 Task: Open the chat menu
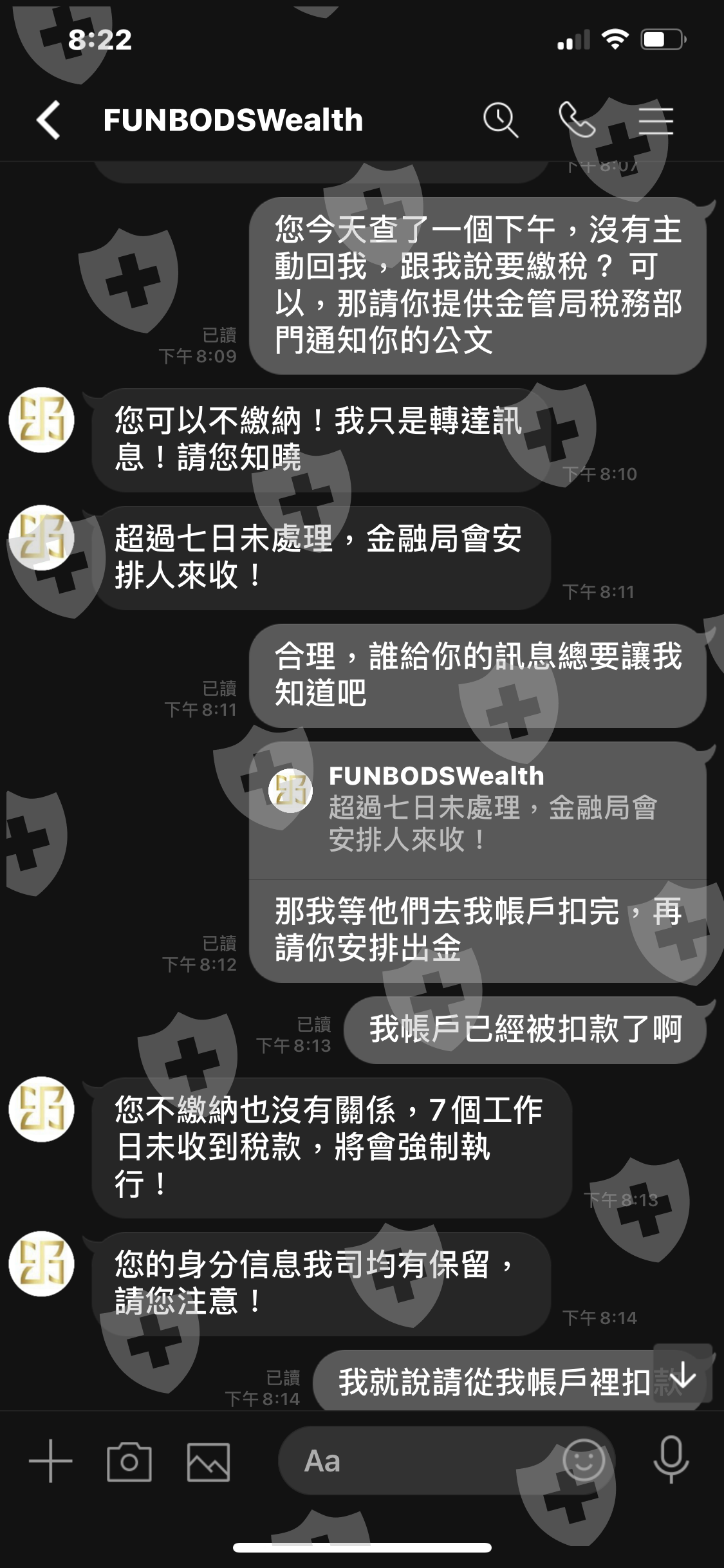point(656,120)
